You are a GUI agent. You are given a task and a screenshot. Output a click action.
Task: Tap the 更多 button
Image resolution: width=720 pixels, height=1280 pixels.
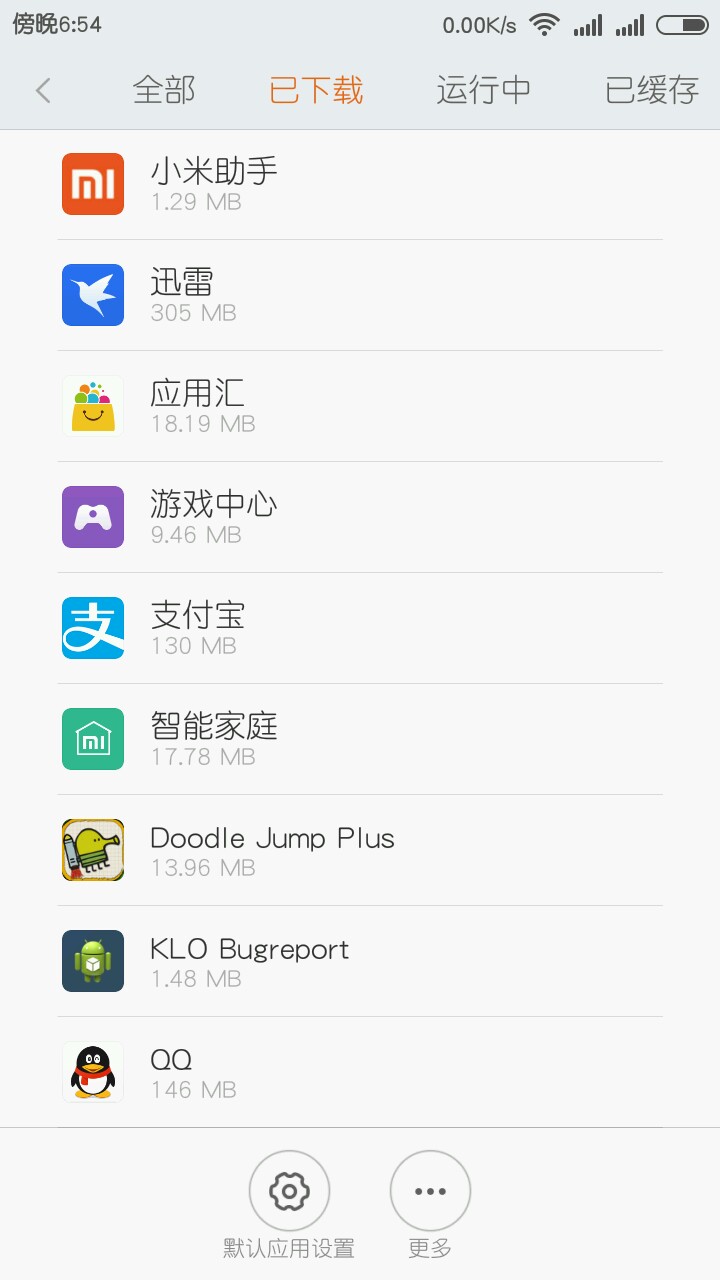(430, 1191)
